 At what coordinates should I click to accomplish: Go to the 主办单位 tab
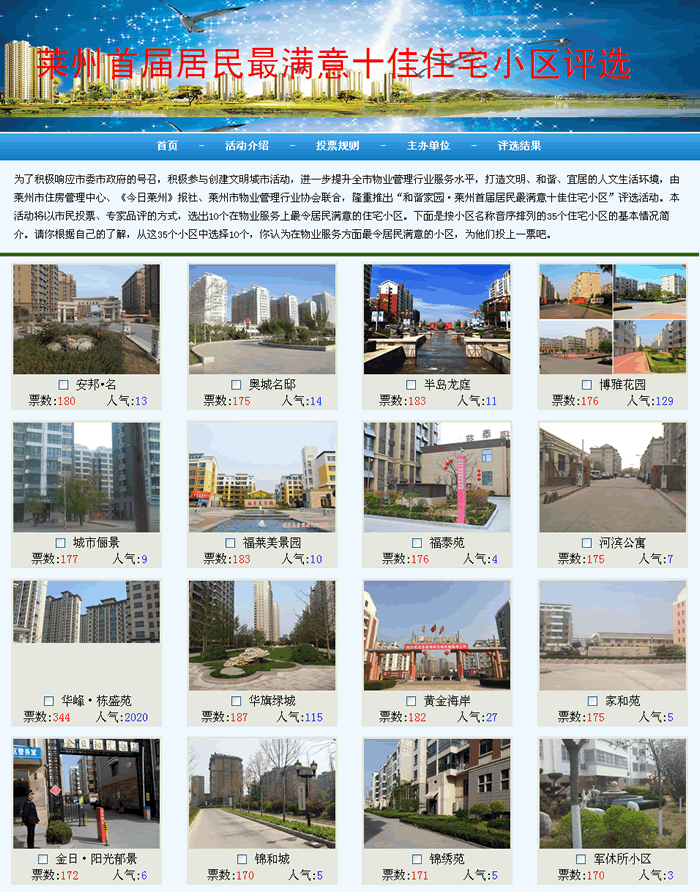pyautogui.click(x=428, y=146)
